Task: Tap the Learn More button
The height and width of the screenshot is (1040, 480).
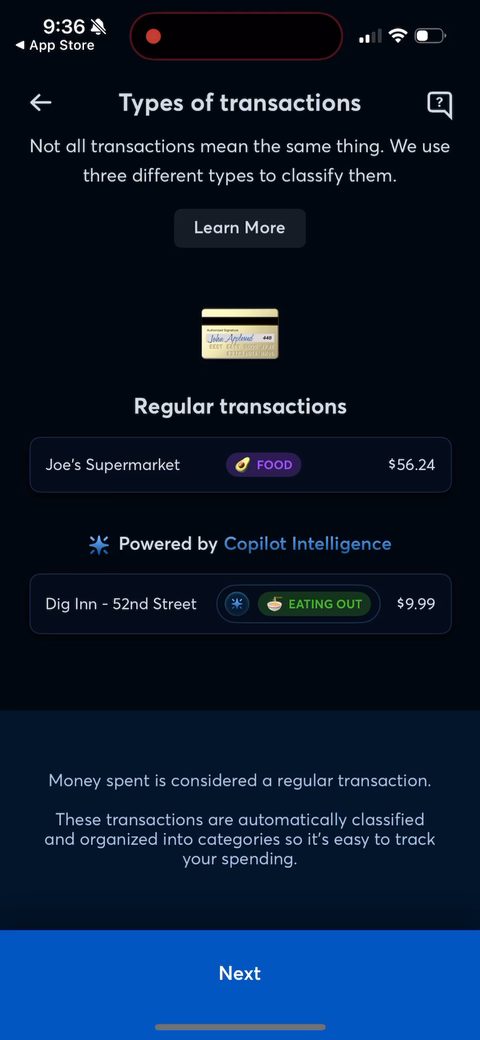Action: [239, 228]
